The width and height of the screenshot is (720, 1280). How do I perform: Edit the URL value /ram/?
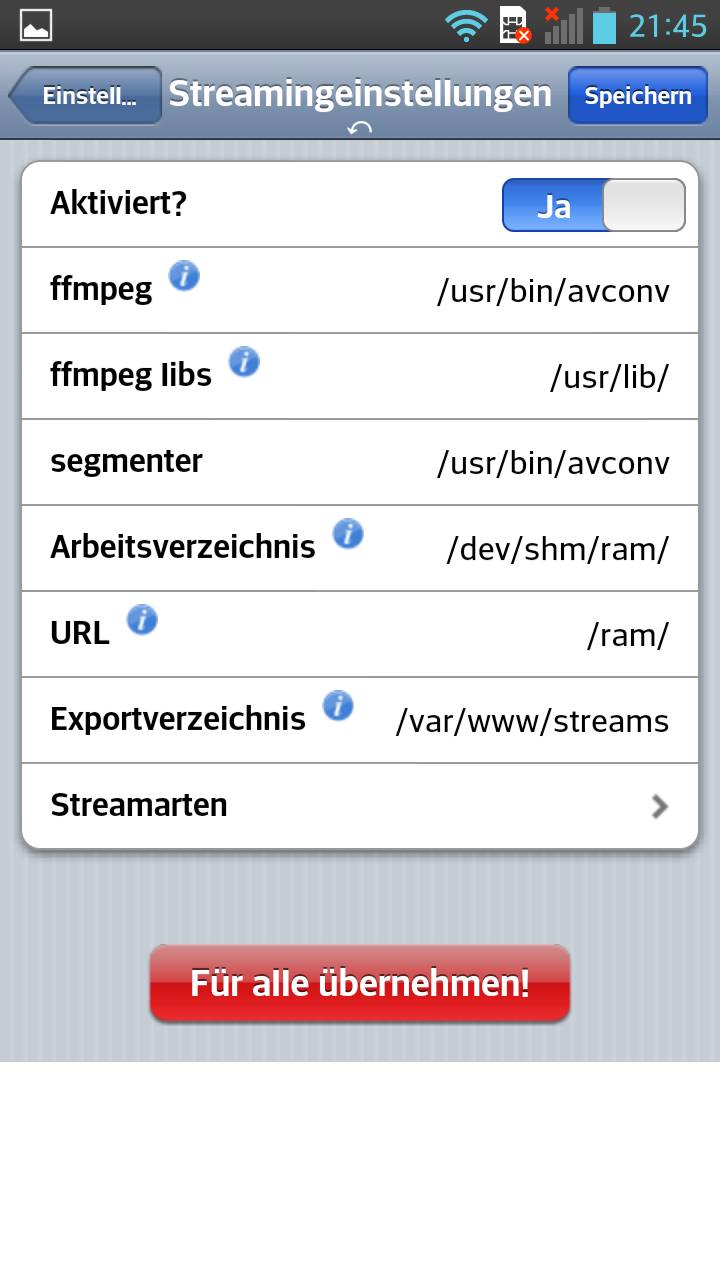tap(627, 635)
